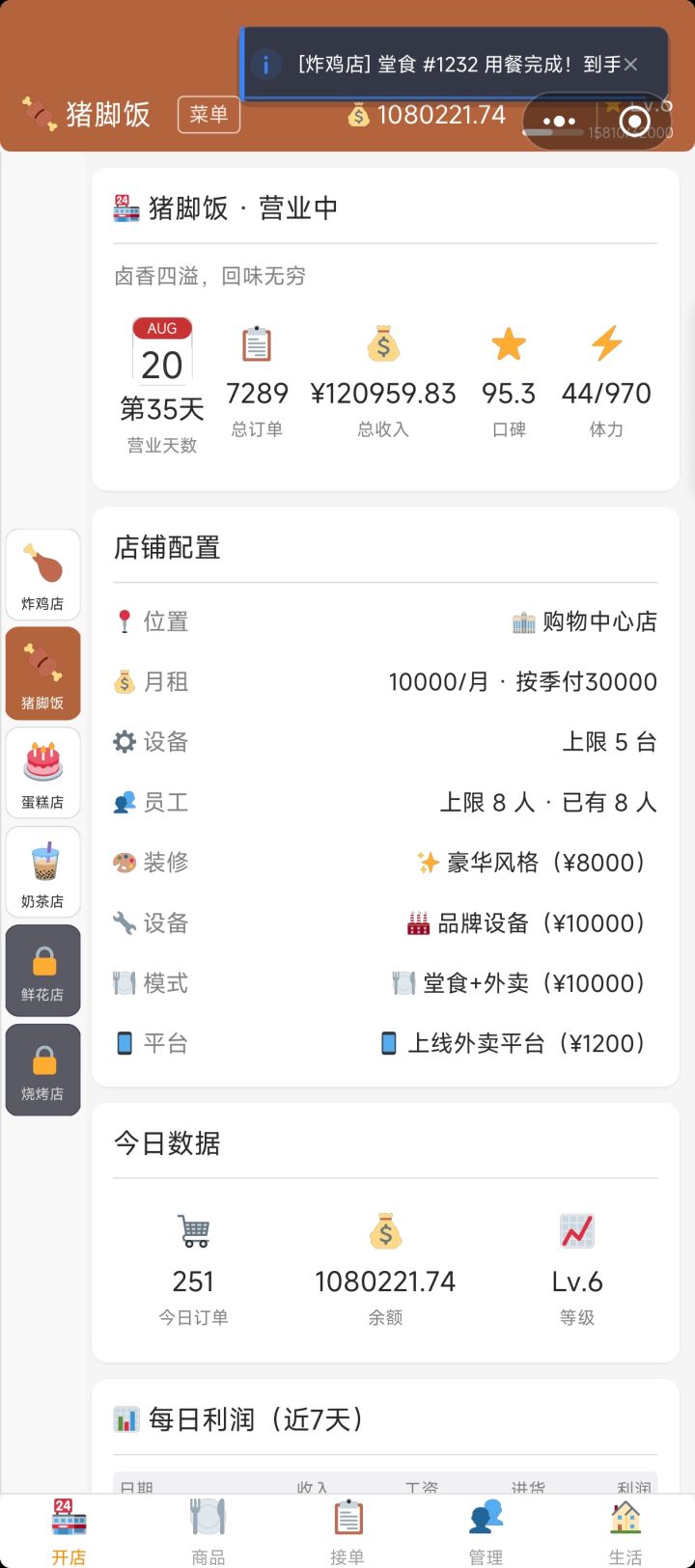
Task: Click the locked 烧烤店 shop icon
Action: [42, 1069]
